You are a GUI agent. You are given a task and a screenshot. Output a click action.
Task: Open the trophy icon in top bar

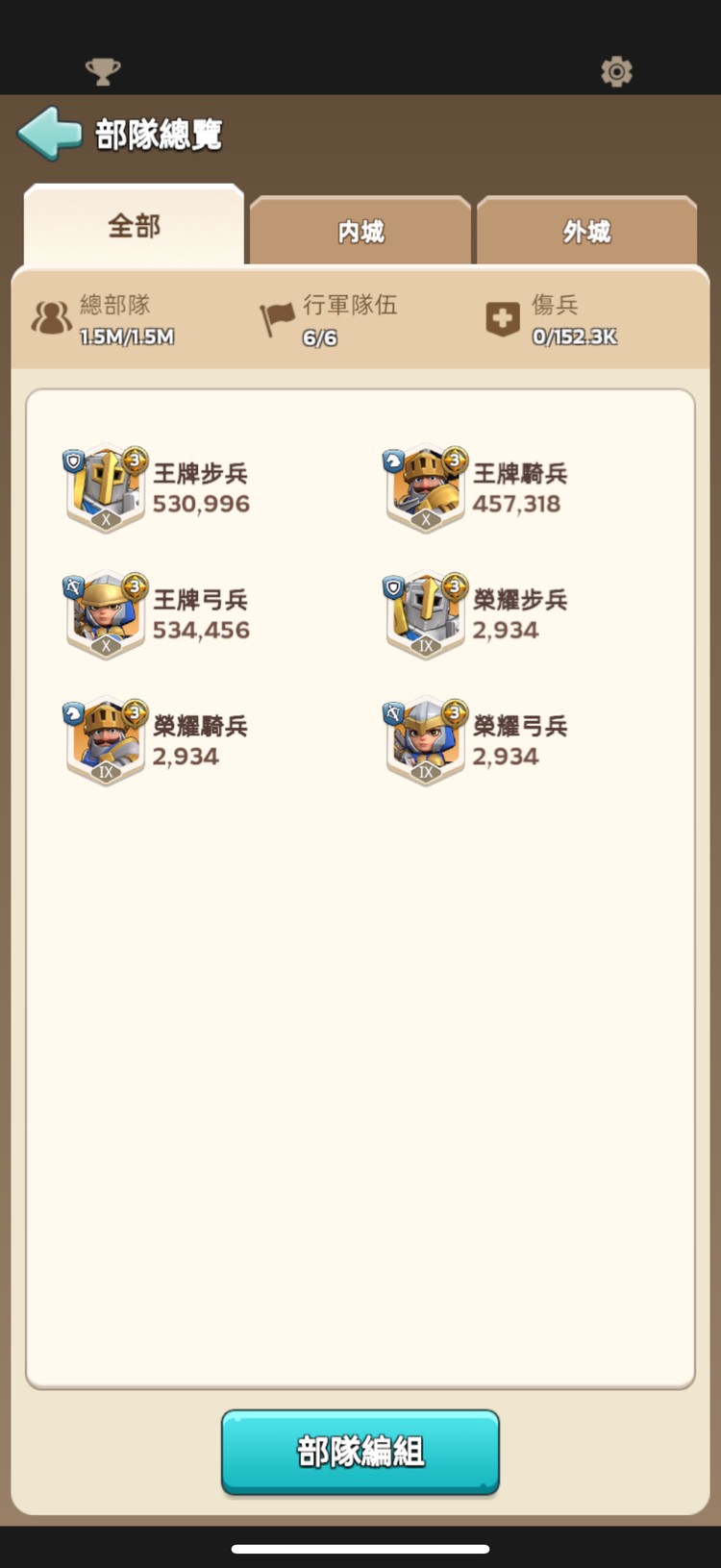coord(104,71)
